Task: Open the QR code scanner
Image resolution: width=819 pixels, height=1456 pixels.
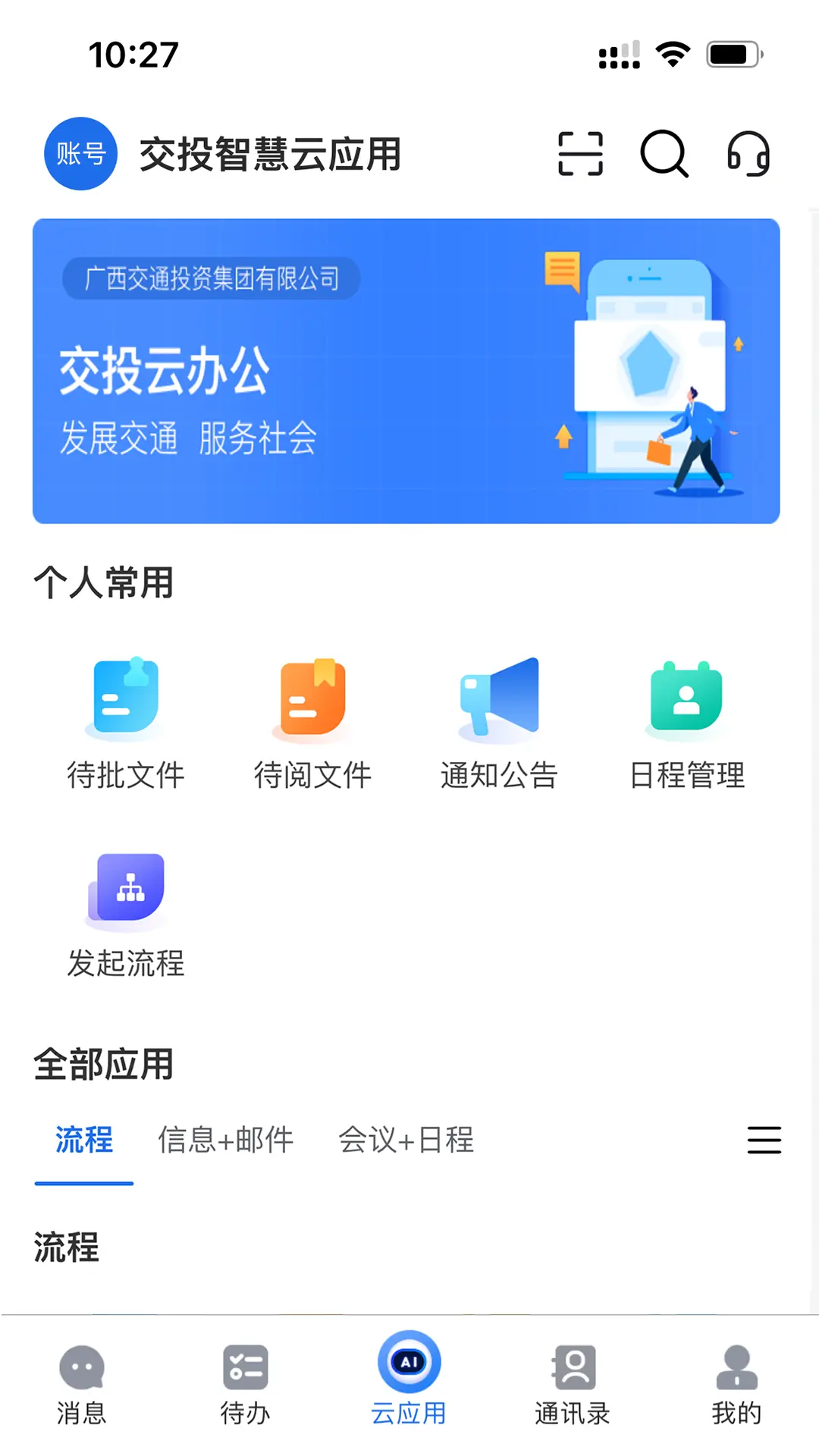Action: click(x=580, y=154)
